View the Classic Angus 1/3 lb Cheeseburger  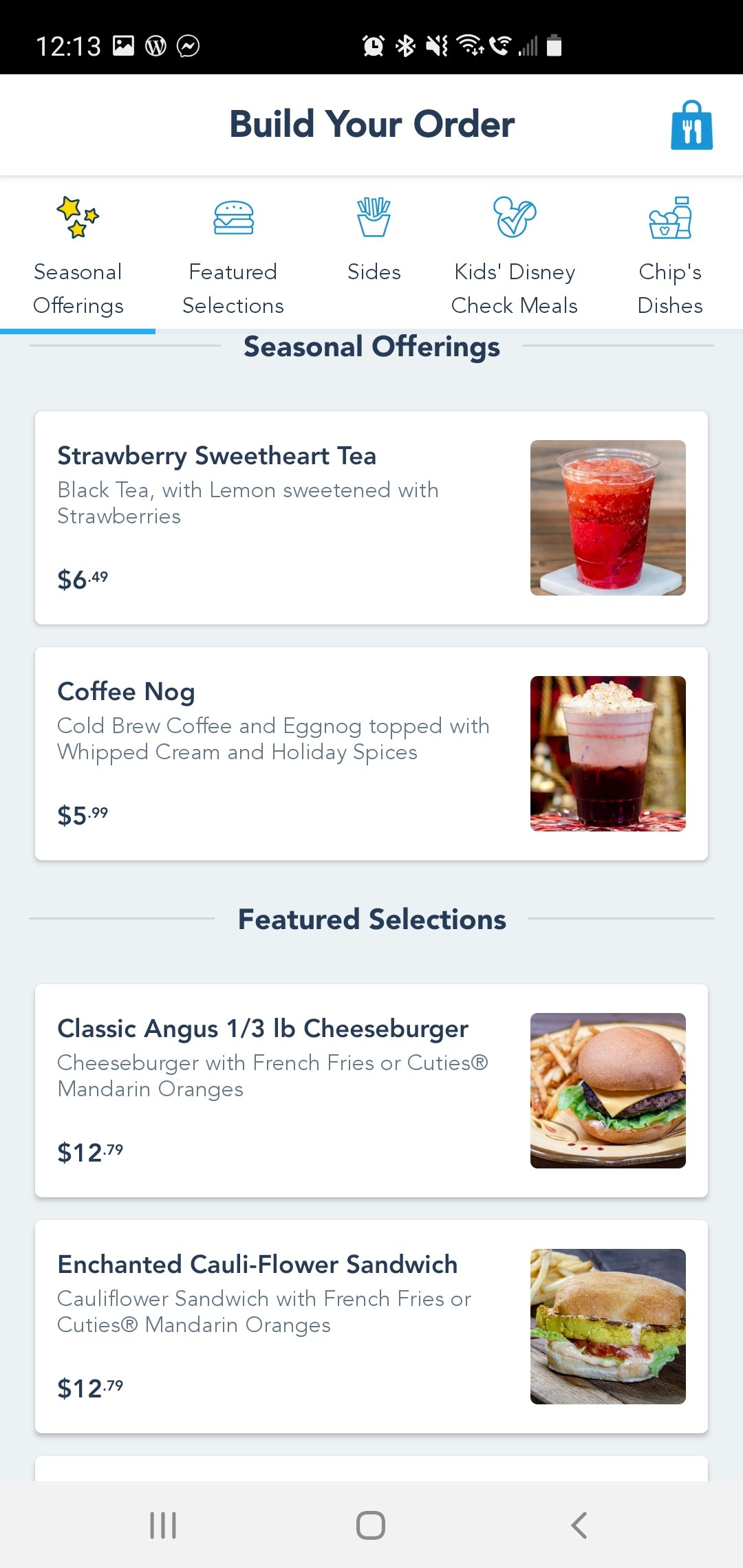tap(371, 1091)
